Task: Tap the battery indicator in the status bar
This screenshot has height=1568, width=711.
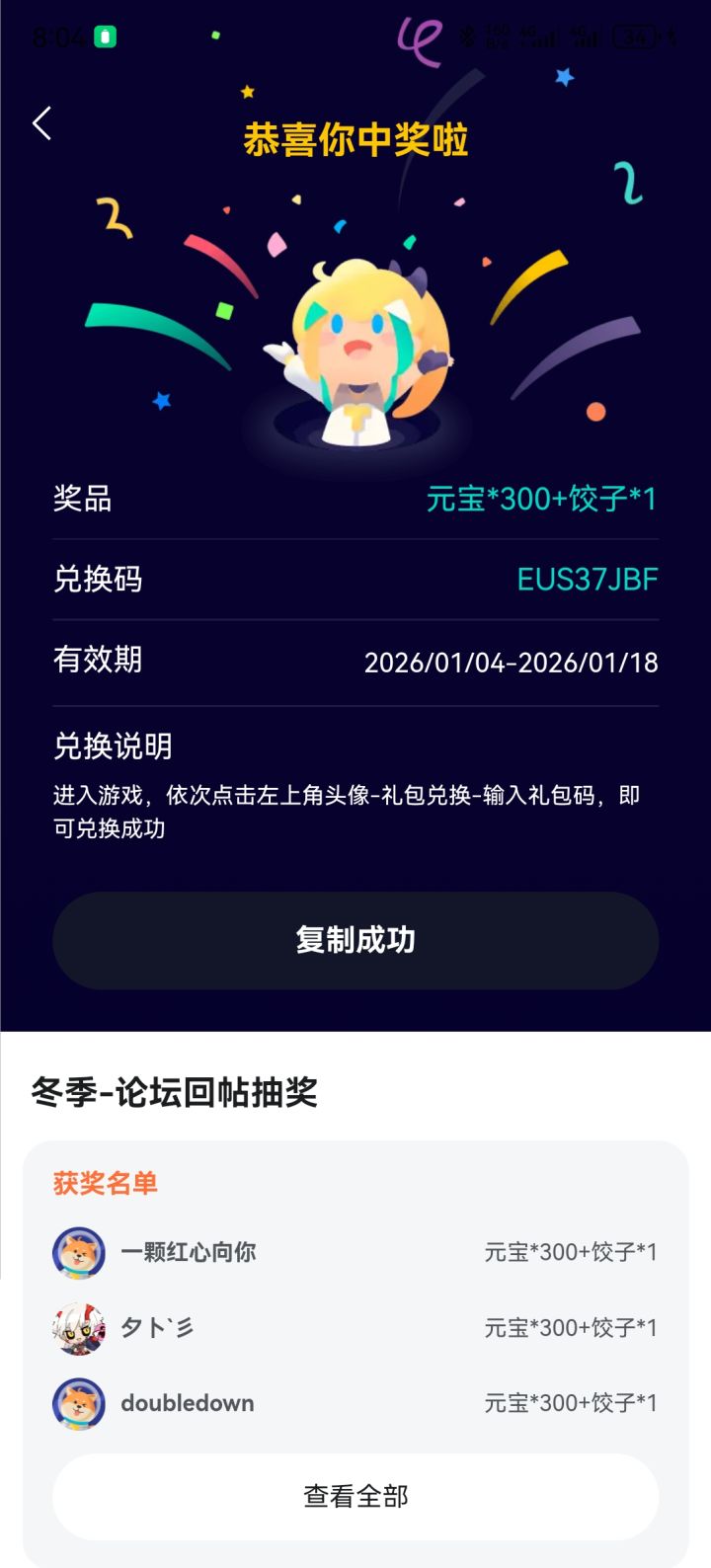Action: click(x=636, y=37)
